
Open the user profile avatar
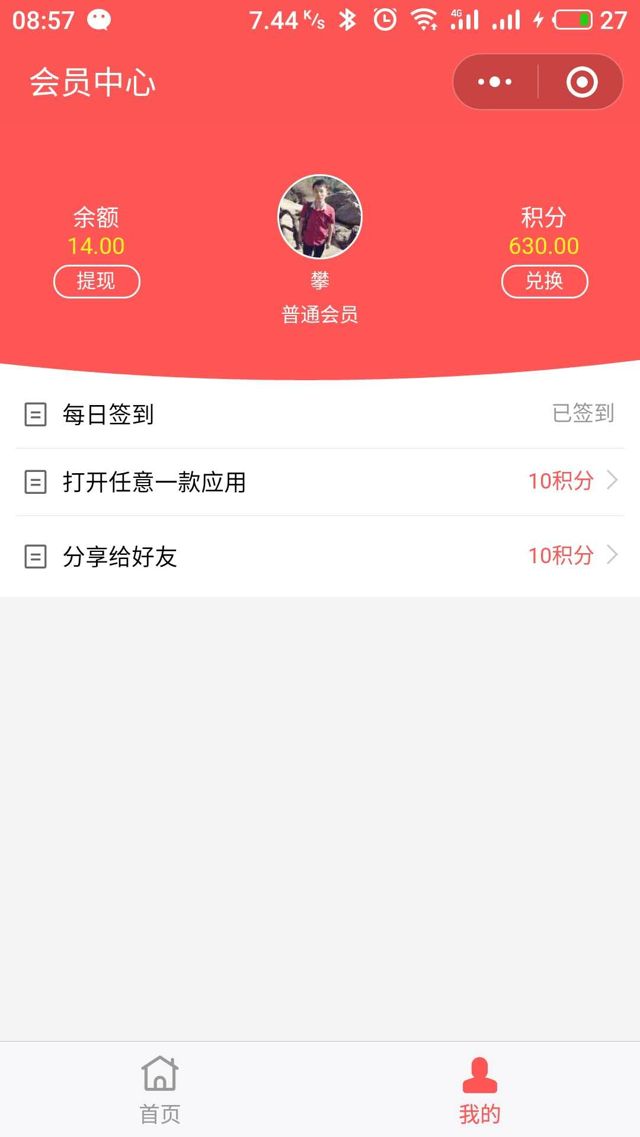point(320,217)
